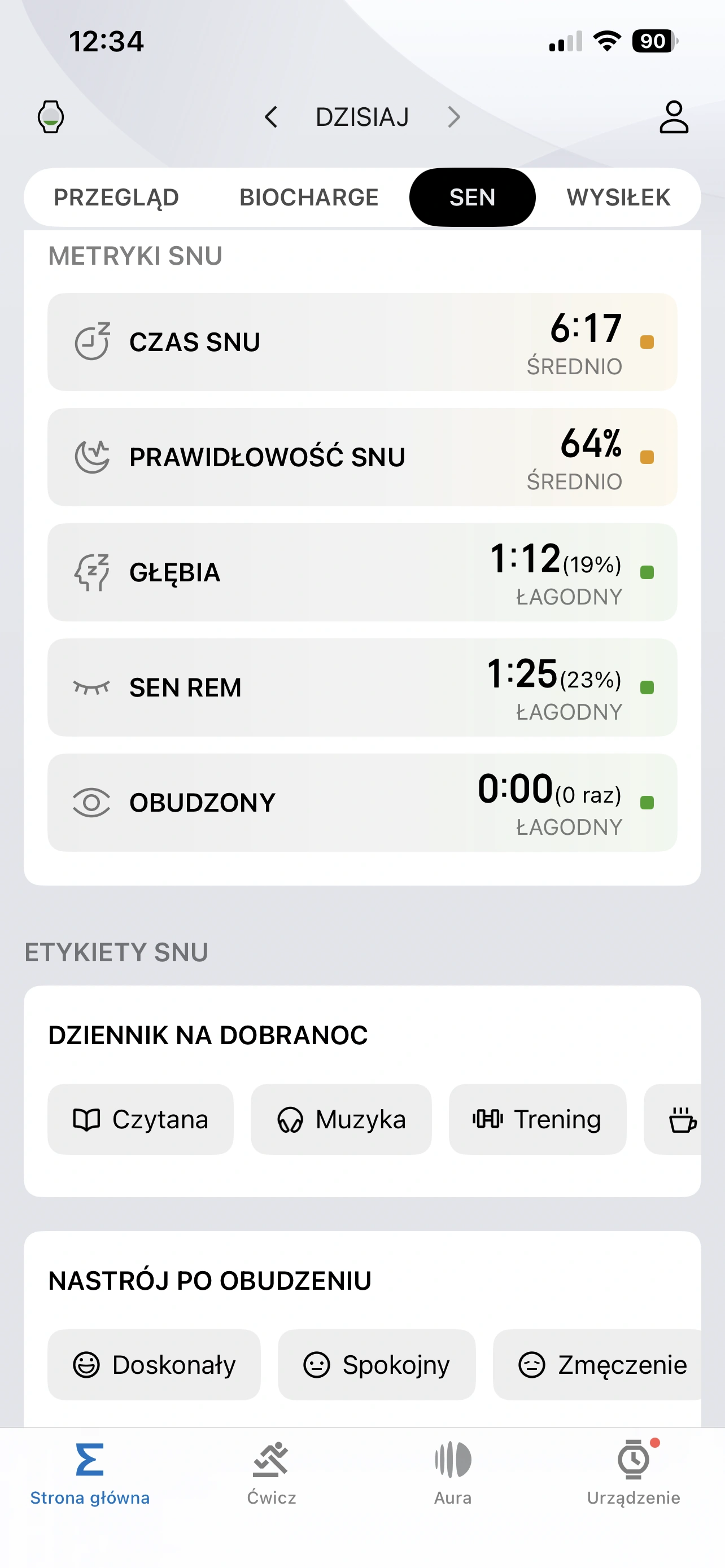Select the Czas snu clock icon
The image size is (725, 1568).
point(91,341)
